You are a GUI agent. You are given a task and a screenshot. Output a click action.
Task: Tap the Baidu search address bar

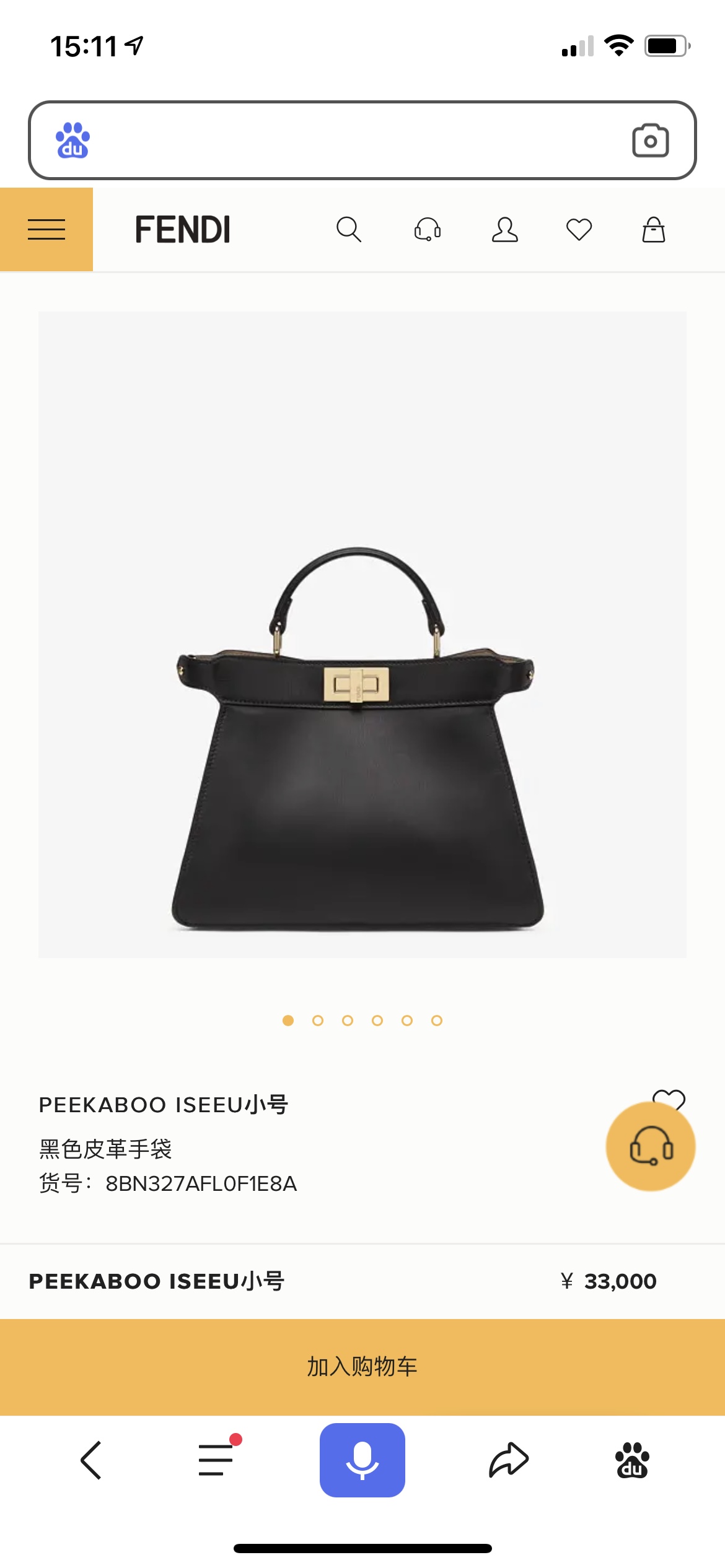pyautogui.click(x=347, y=141)
